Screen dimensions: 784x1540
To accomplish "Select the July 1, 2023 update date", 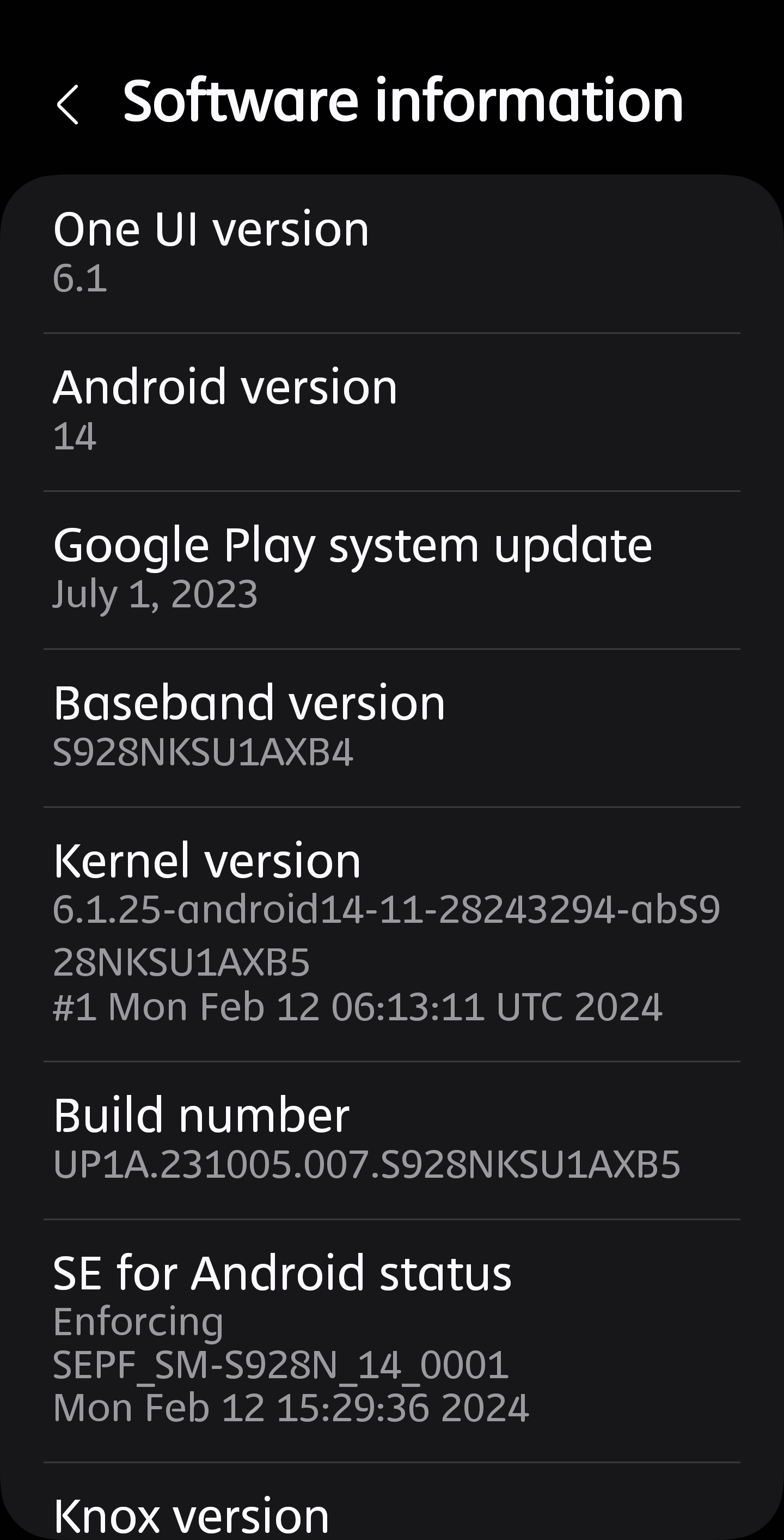I will pyautogui.click(x=154, y=595).
